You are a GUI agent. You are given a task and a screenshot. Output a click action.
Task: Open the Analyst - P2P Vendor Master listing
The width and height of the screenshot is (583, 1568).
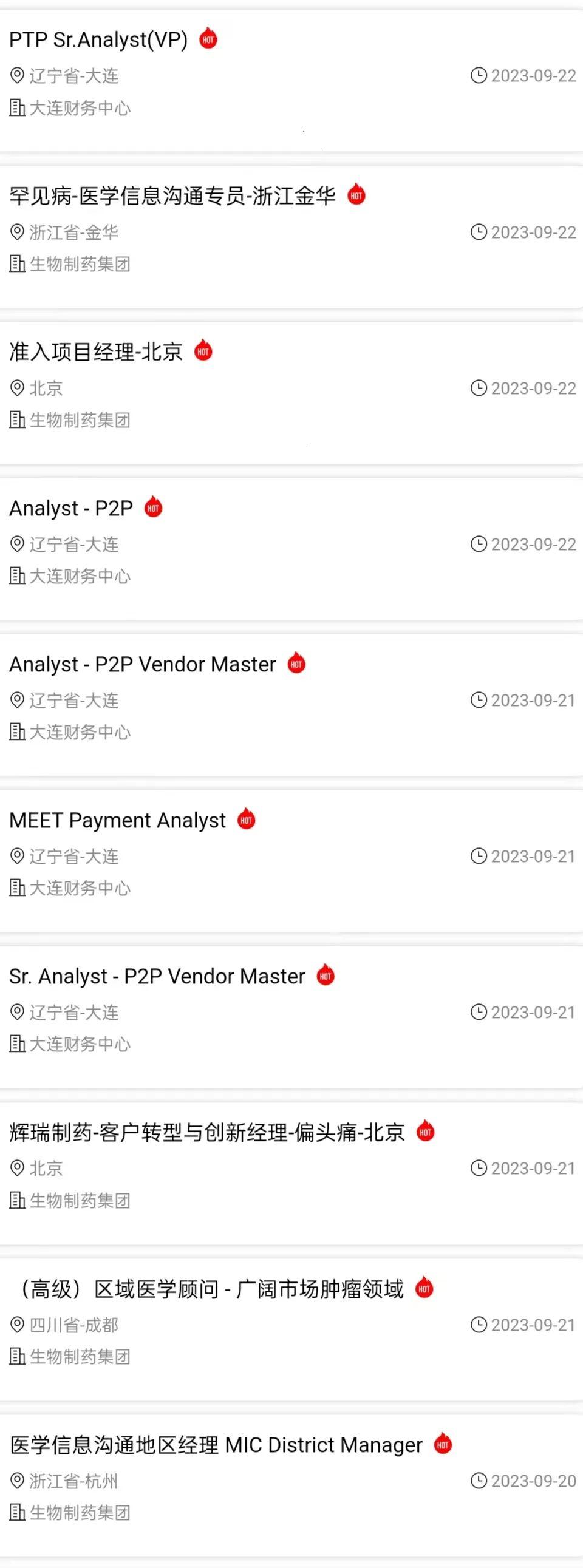tap(143, 664)
